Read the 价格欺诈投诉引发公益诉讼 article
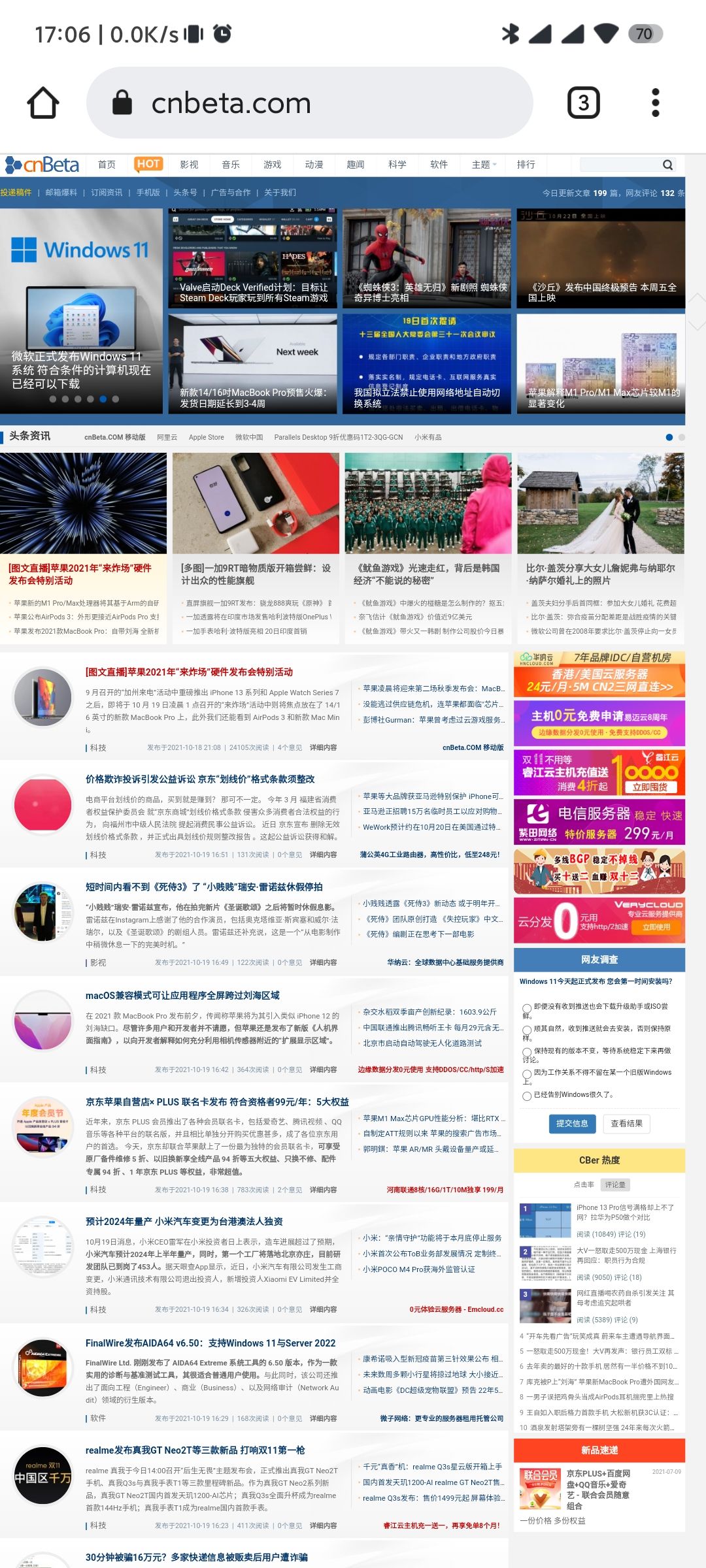This screenshot has width=706, height=1568. coord(200,779)
